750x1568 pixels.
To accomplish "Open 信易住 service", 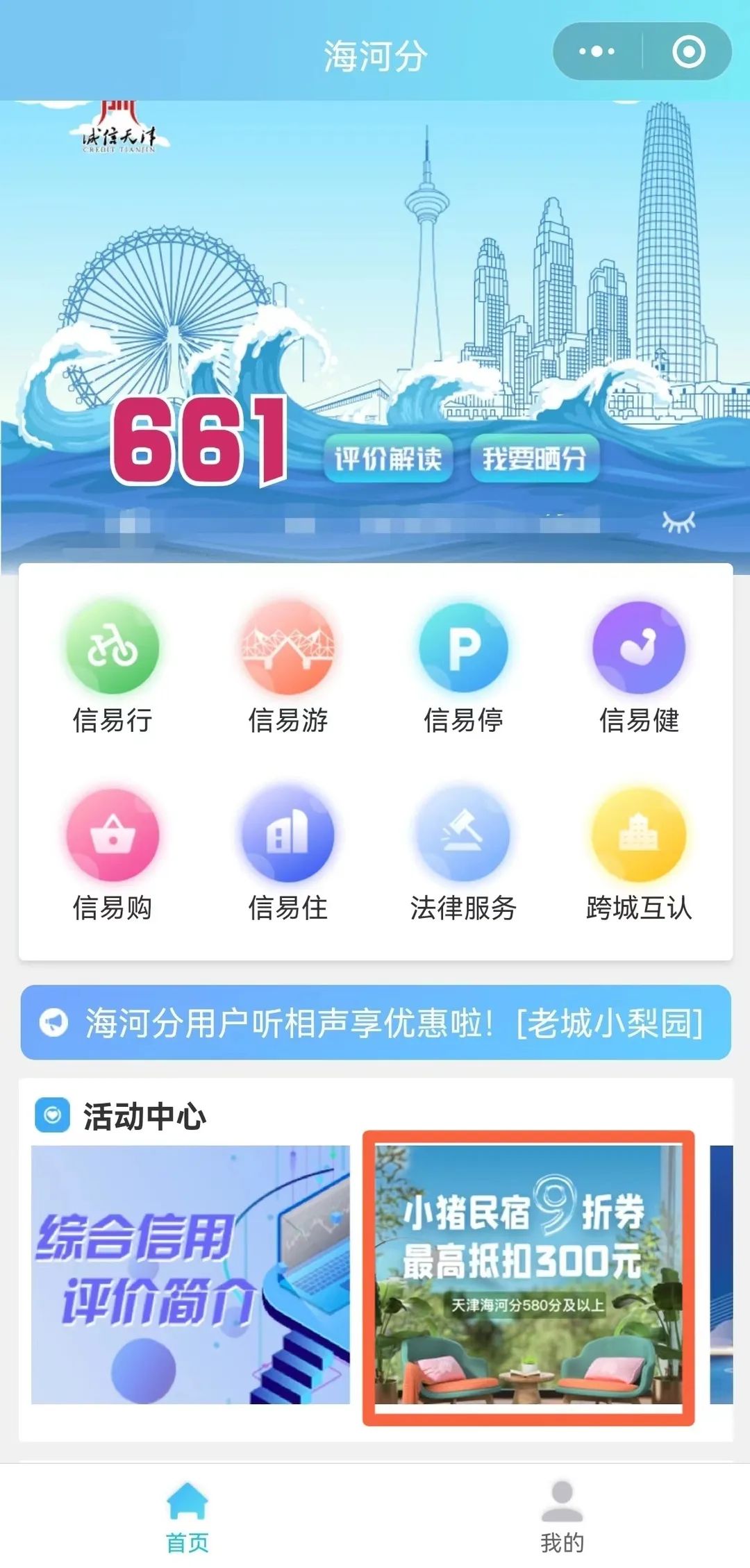I will tap(287, 854).
